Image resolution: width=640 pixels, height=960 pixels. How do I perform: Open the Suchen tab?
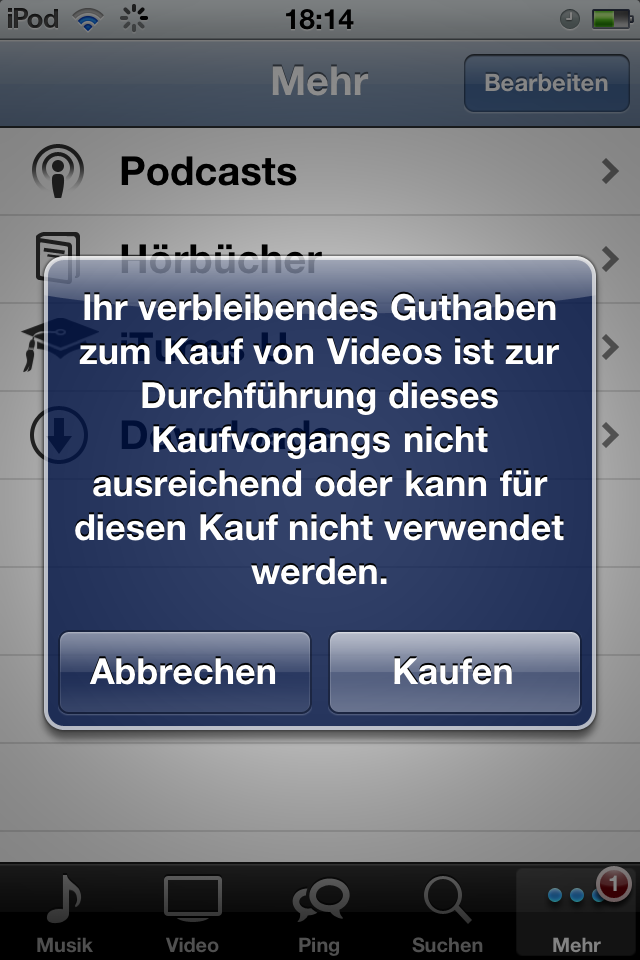447,912
